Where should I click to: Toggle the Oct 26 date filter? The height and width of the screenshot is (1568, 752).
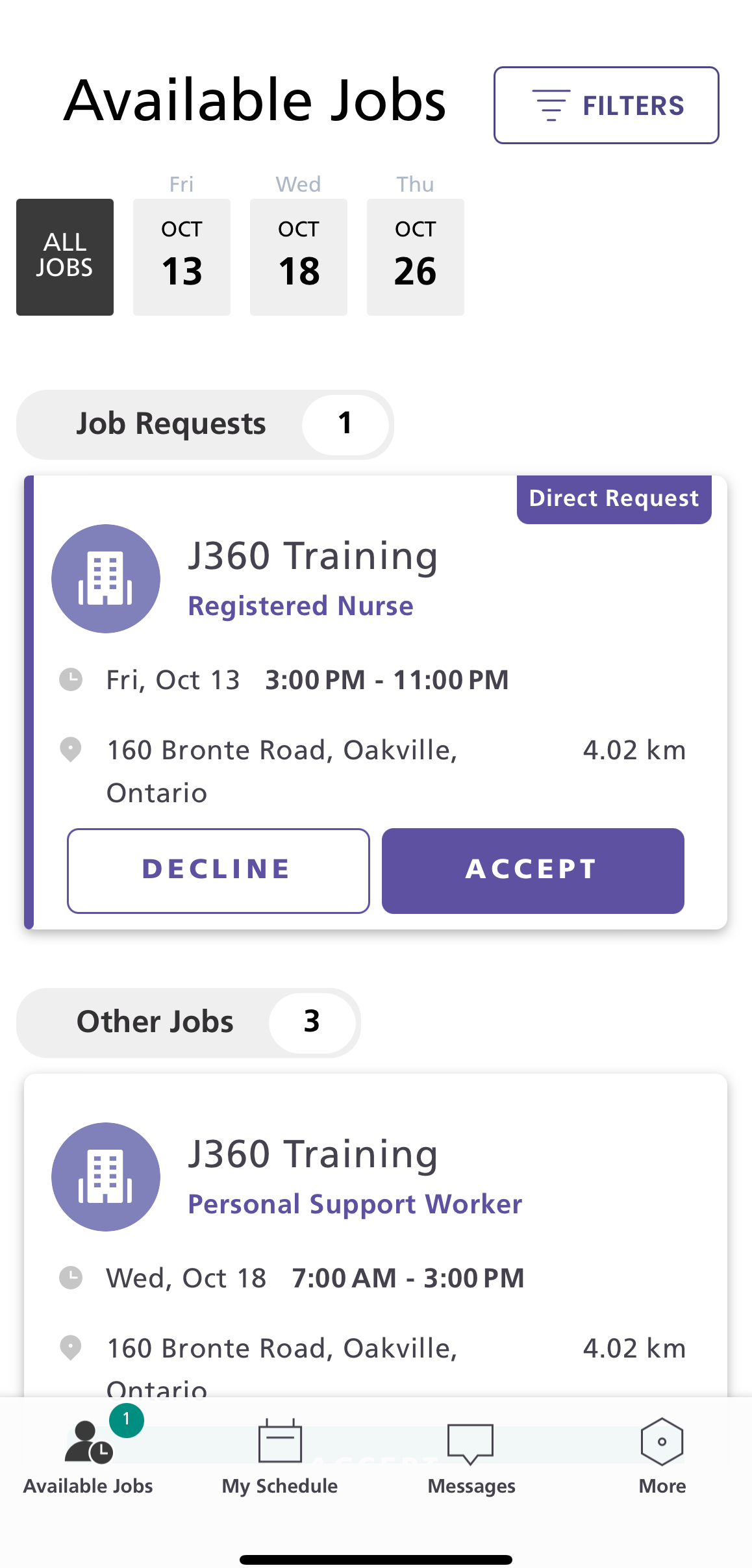[416, 257]
